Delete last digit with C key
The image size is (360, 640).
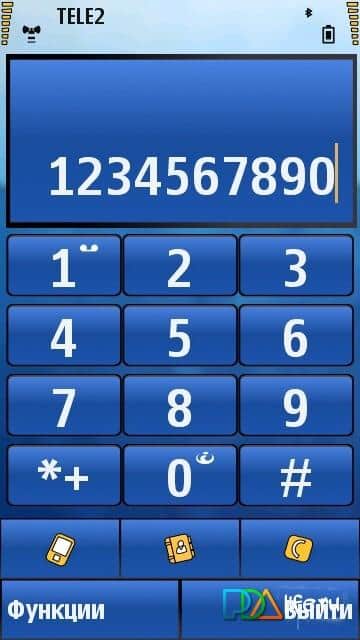coord(299,549)
